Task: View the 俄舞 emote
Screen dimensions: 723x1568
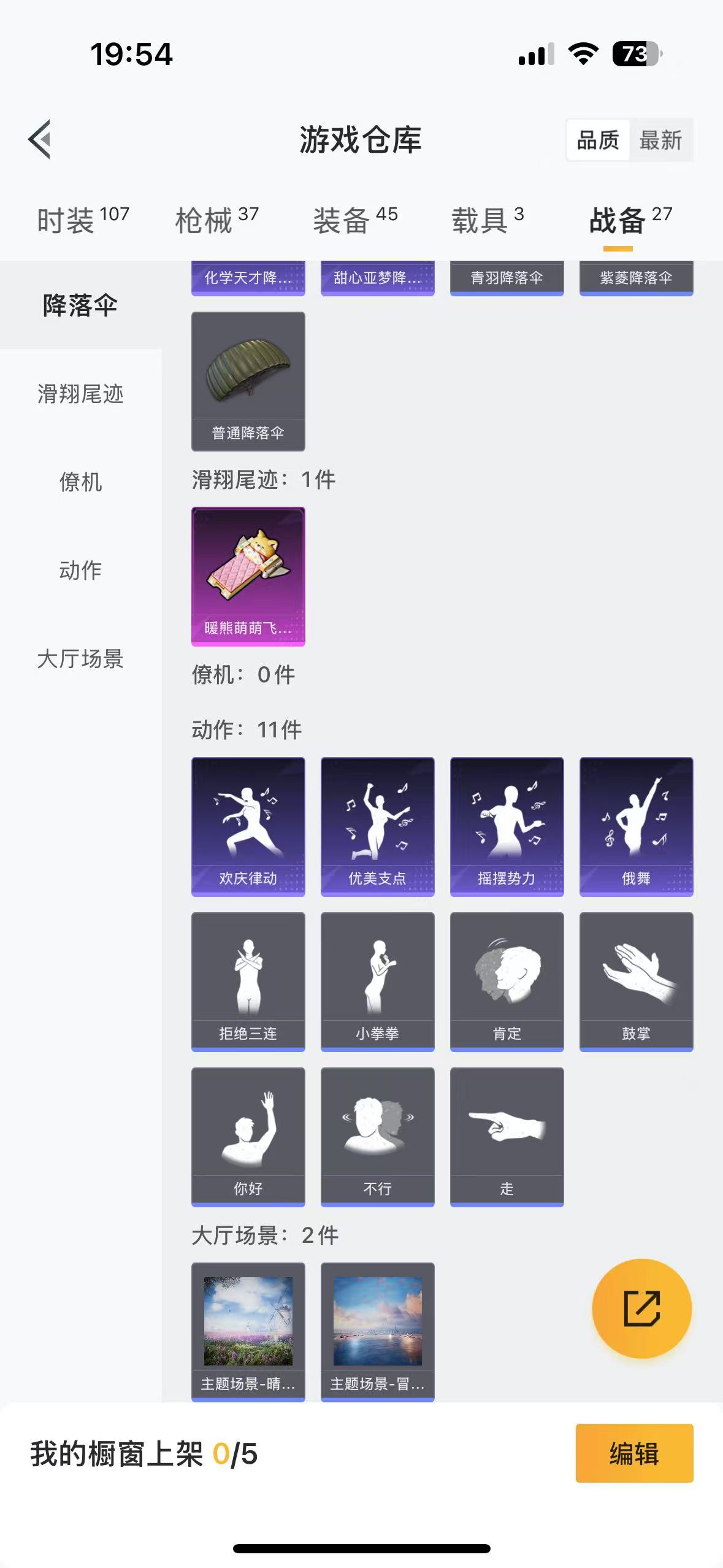Action: [x=637, y=827]
